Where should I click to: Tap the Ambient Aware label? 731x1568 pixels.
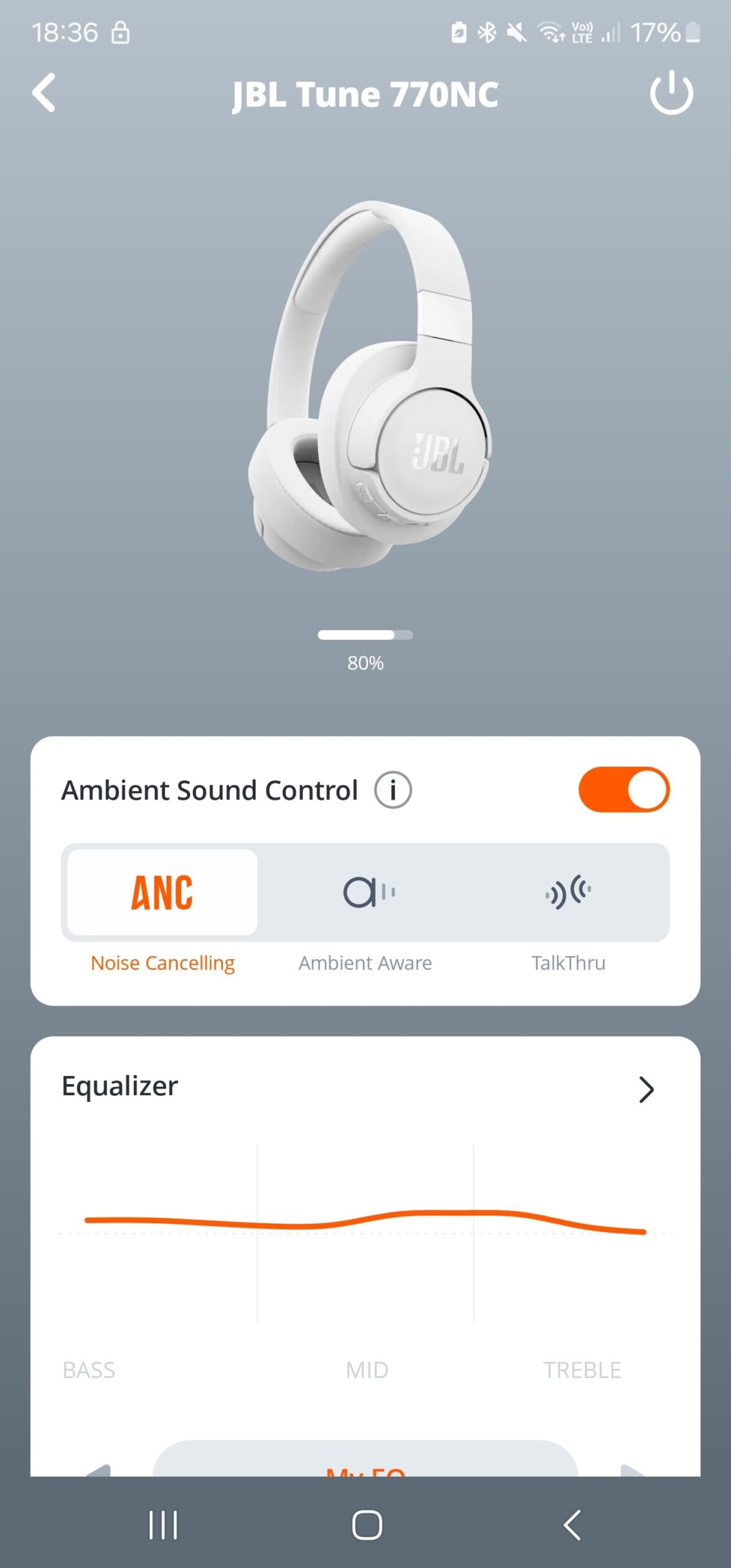(x=365, y=962)
